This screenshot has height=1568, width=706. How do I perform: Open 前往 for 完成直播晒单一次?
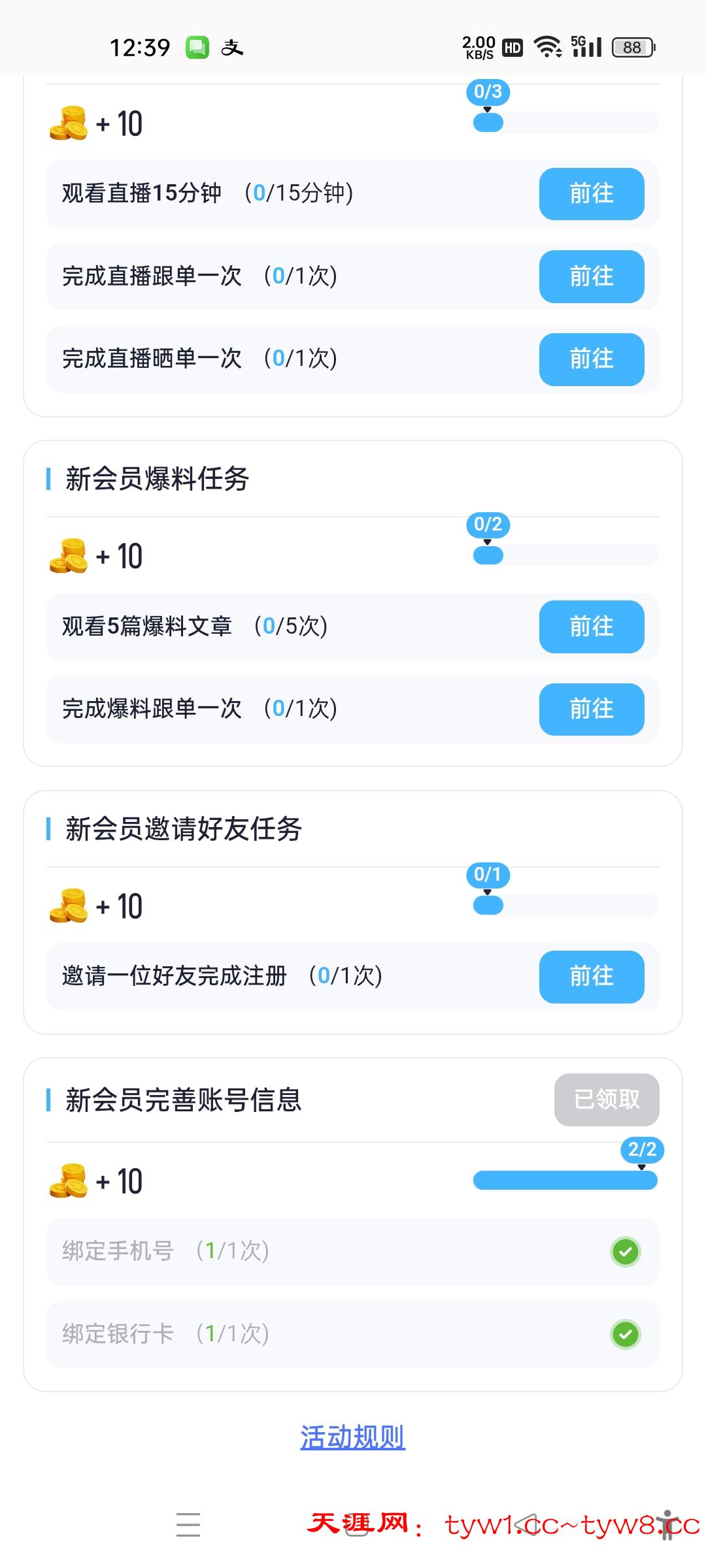tap(591, 359)
